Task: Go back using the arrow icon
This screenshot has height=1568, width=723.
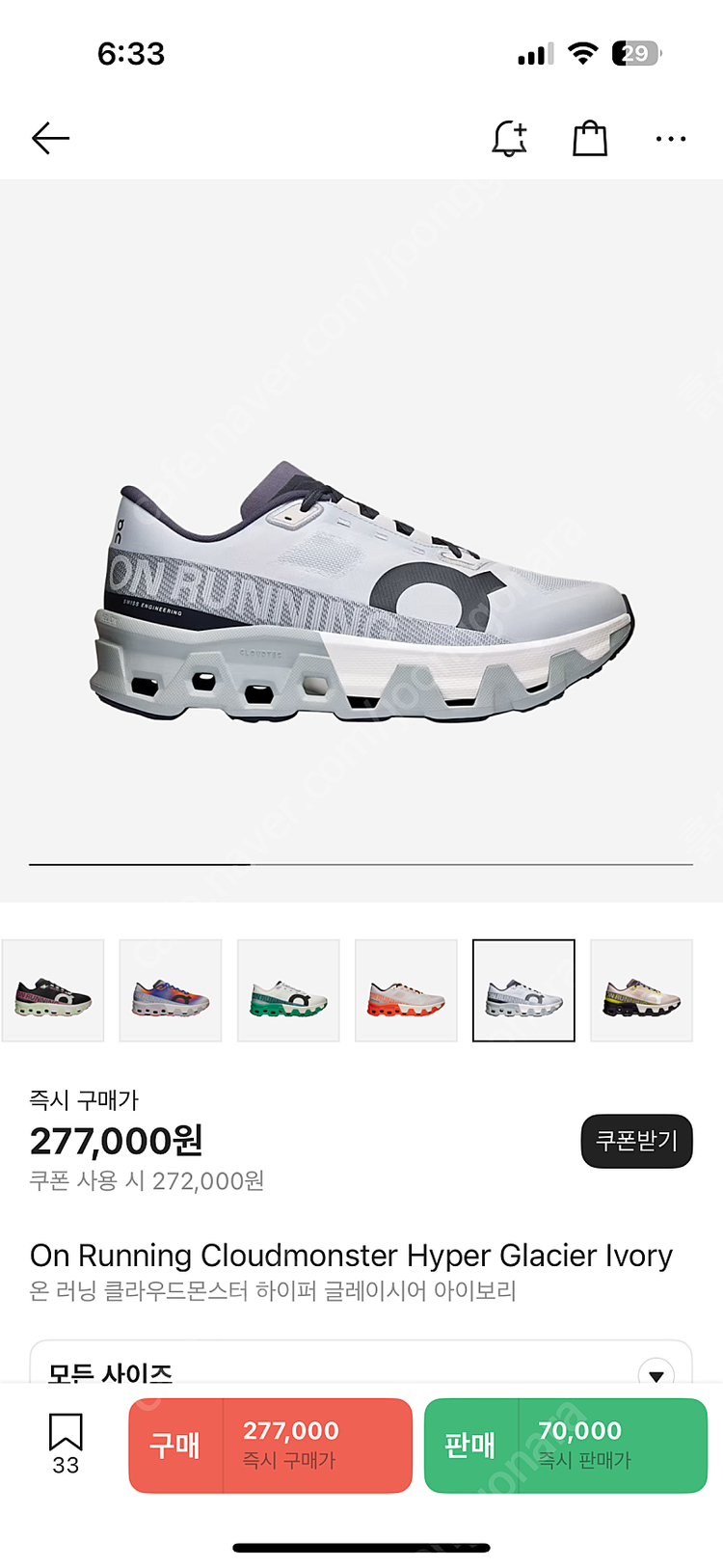Action: pos(50,139)
